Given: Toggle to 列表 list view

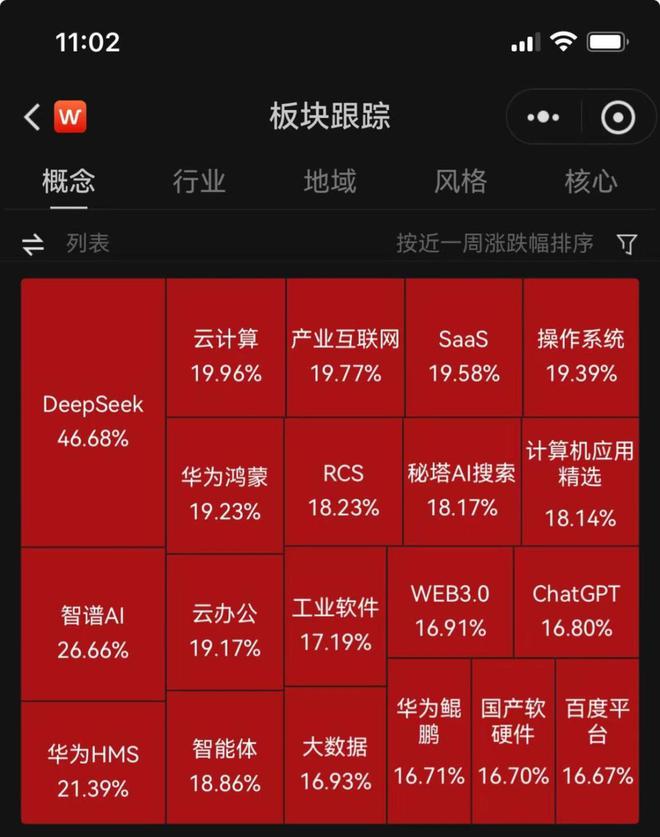Looking at the screenshot, I should point(66,243).
